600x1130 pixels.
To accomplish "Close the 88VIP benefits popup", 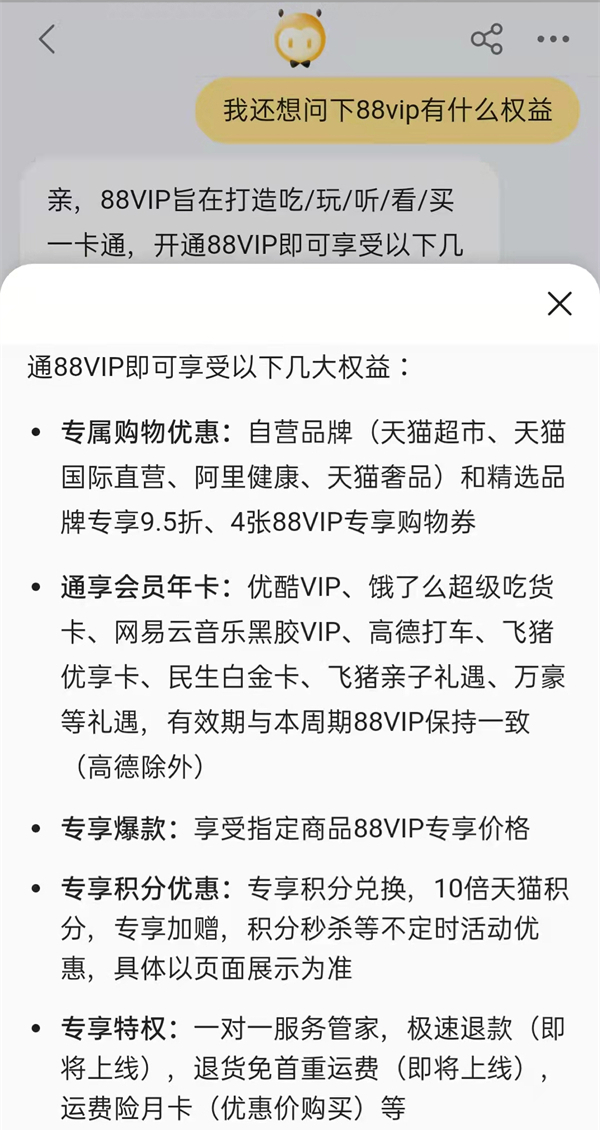I will 559,304.
